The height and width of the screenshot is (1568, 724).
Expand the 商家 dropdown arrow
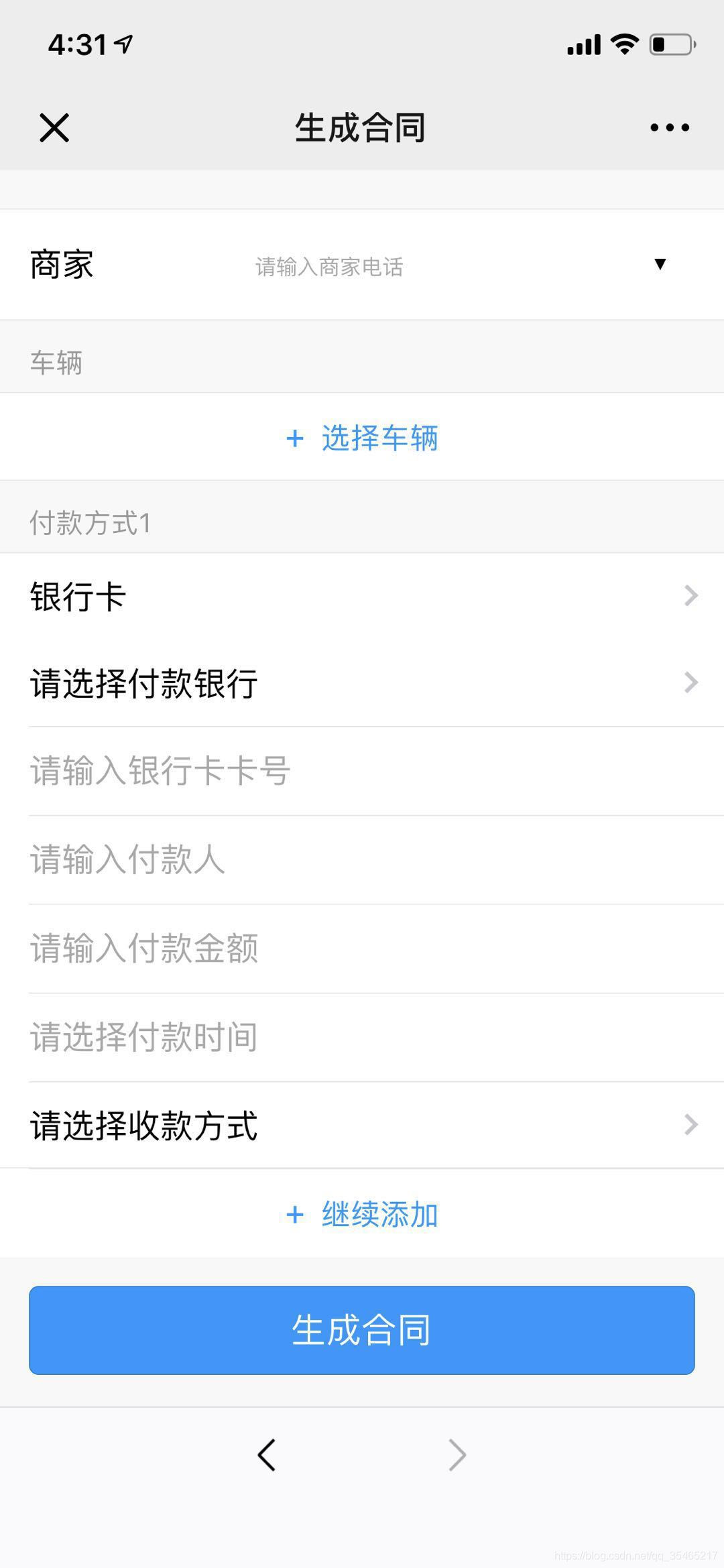(x=660, y=265)
